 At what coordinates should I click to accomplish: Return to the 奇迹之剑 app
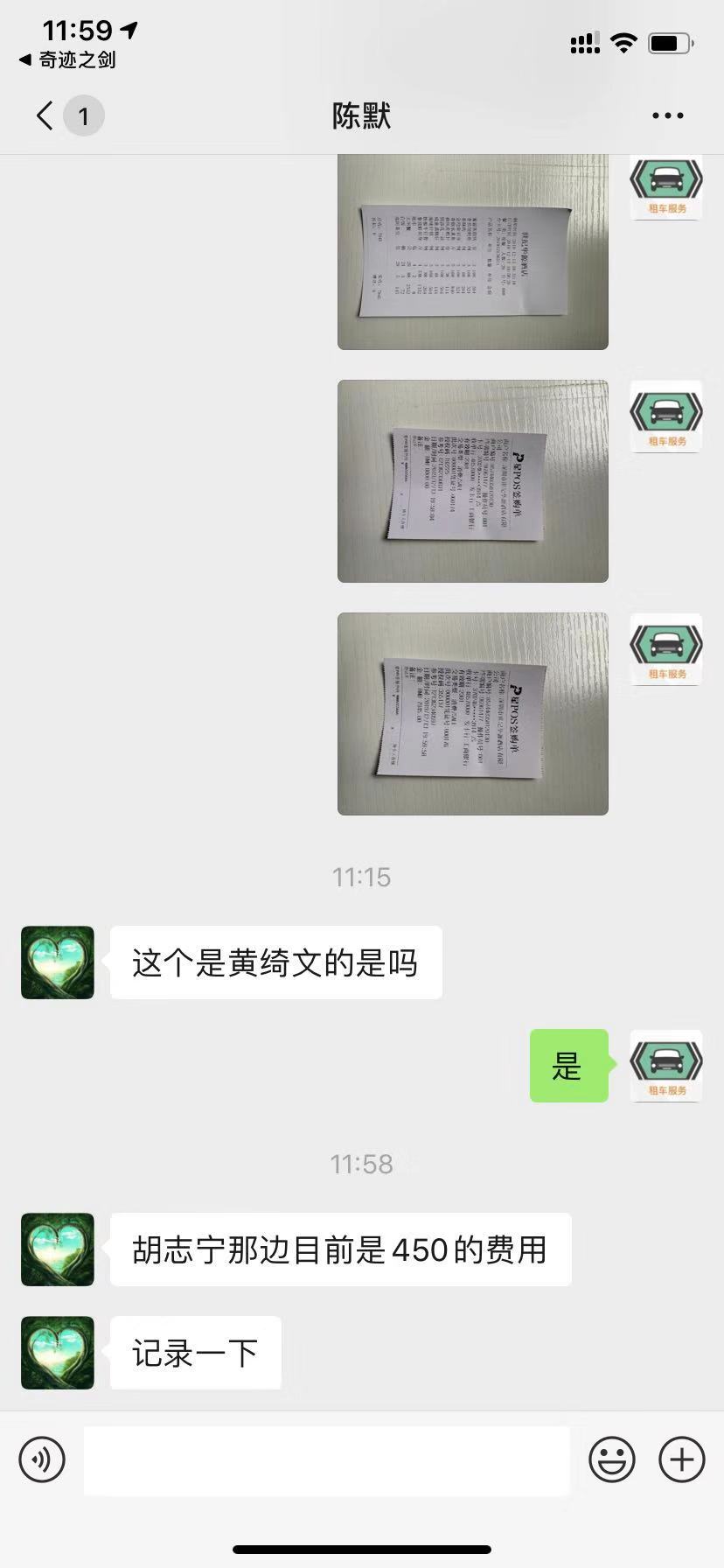(68, 60)
